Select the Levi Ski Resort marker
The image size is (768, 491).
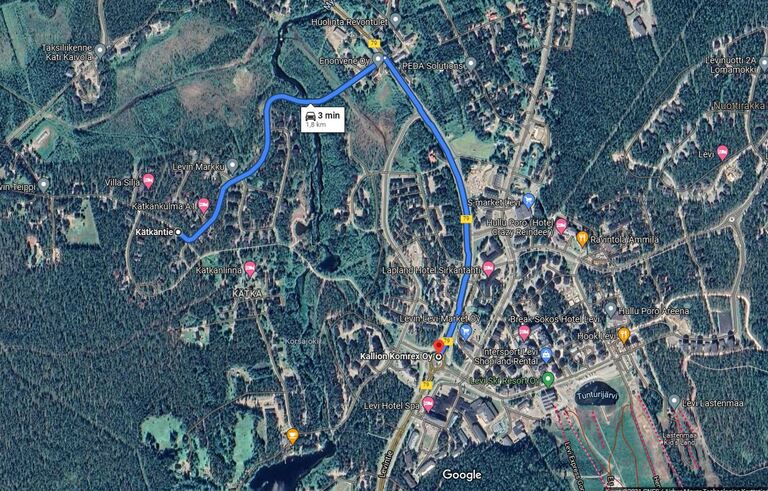click(x=548, y=380)
